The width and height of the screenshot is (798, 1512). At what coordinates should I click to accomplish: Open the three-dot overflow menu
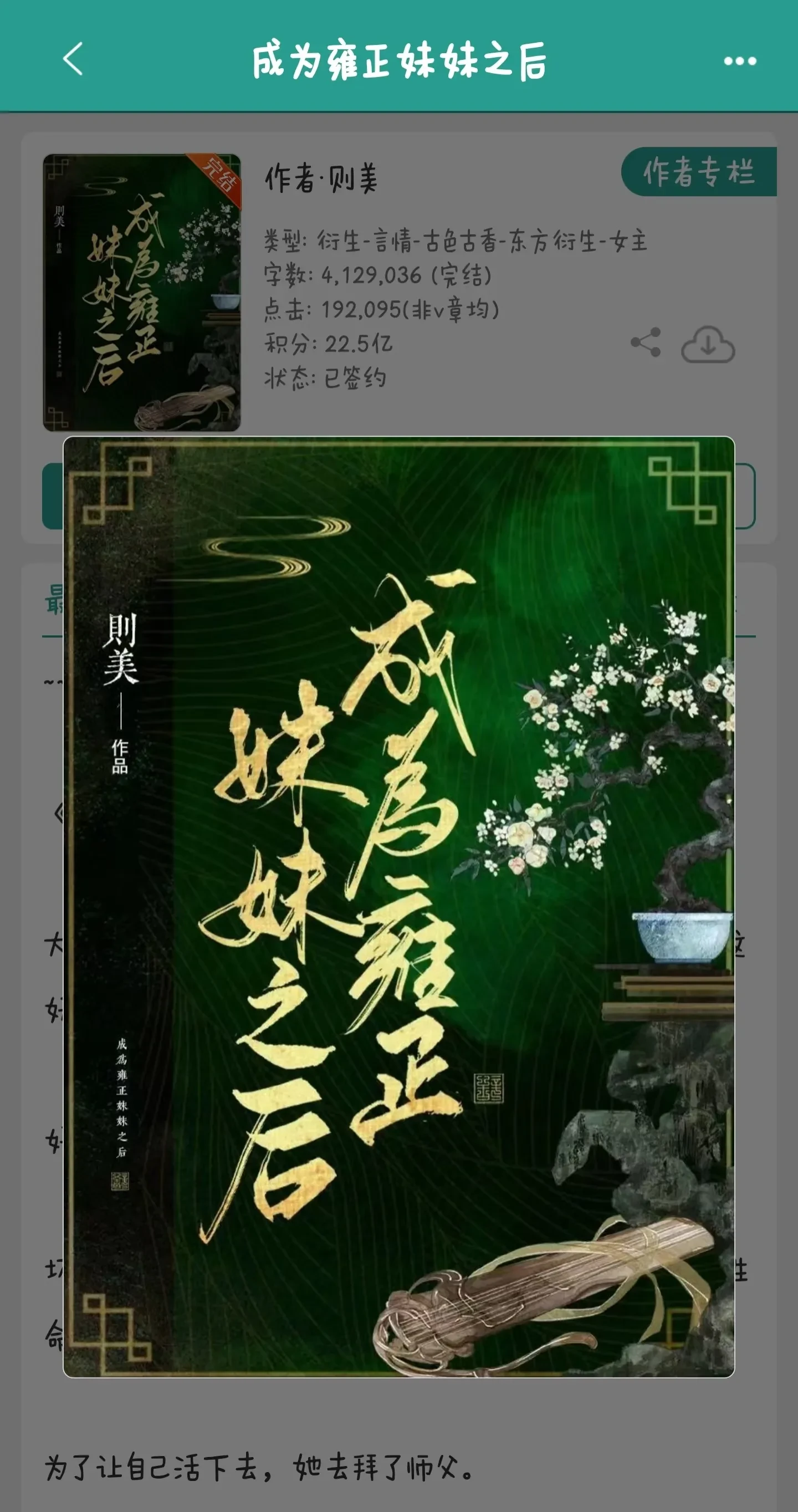pyautogui.click(x=739, y=61)
